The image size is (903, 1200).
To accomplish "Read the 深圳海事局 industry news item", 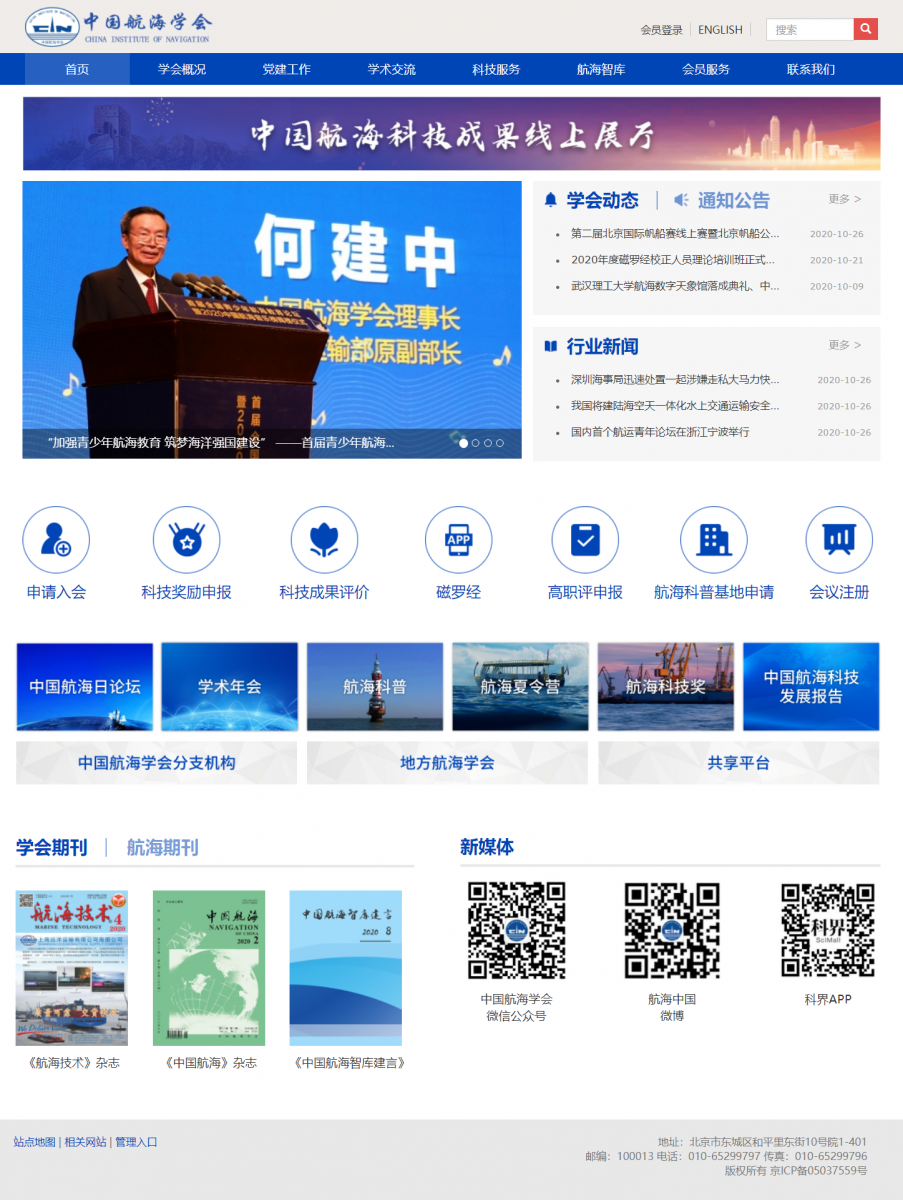I will [674, 380].
